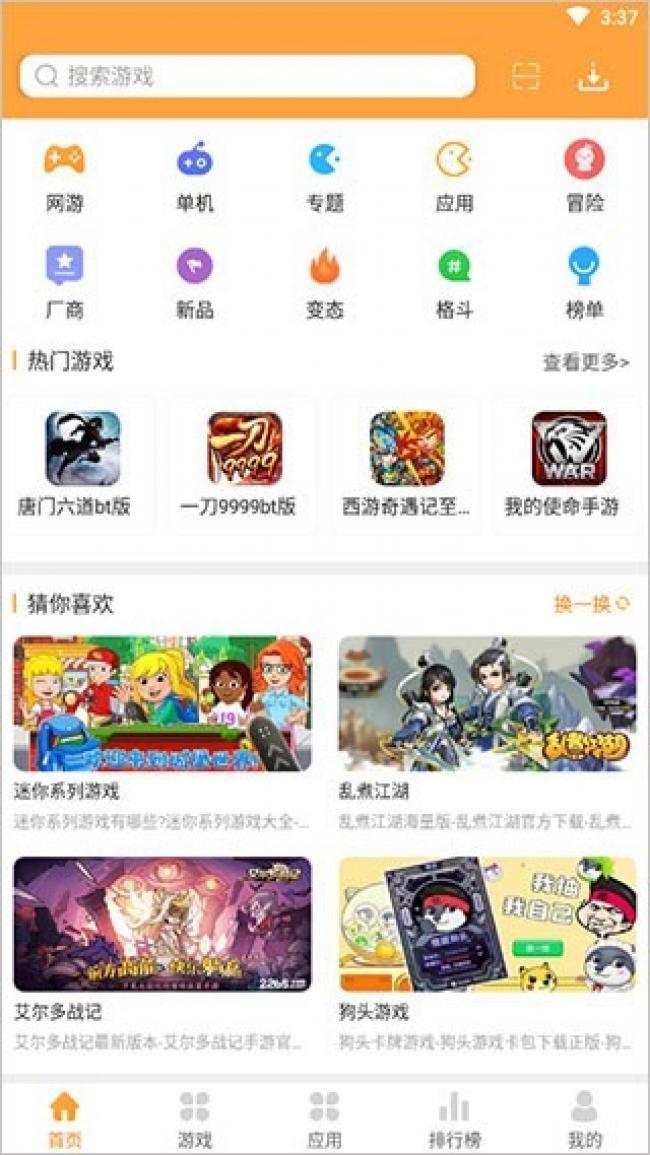The width and height of the screenshot is (650, 1155).
Task: Open the 单机 category
Action: (194, 176)
